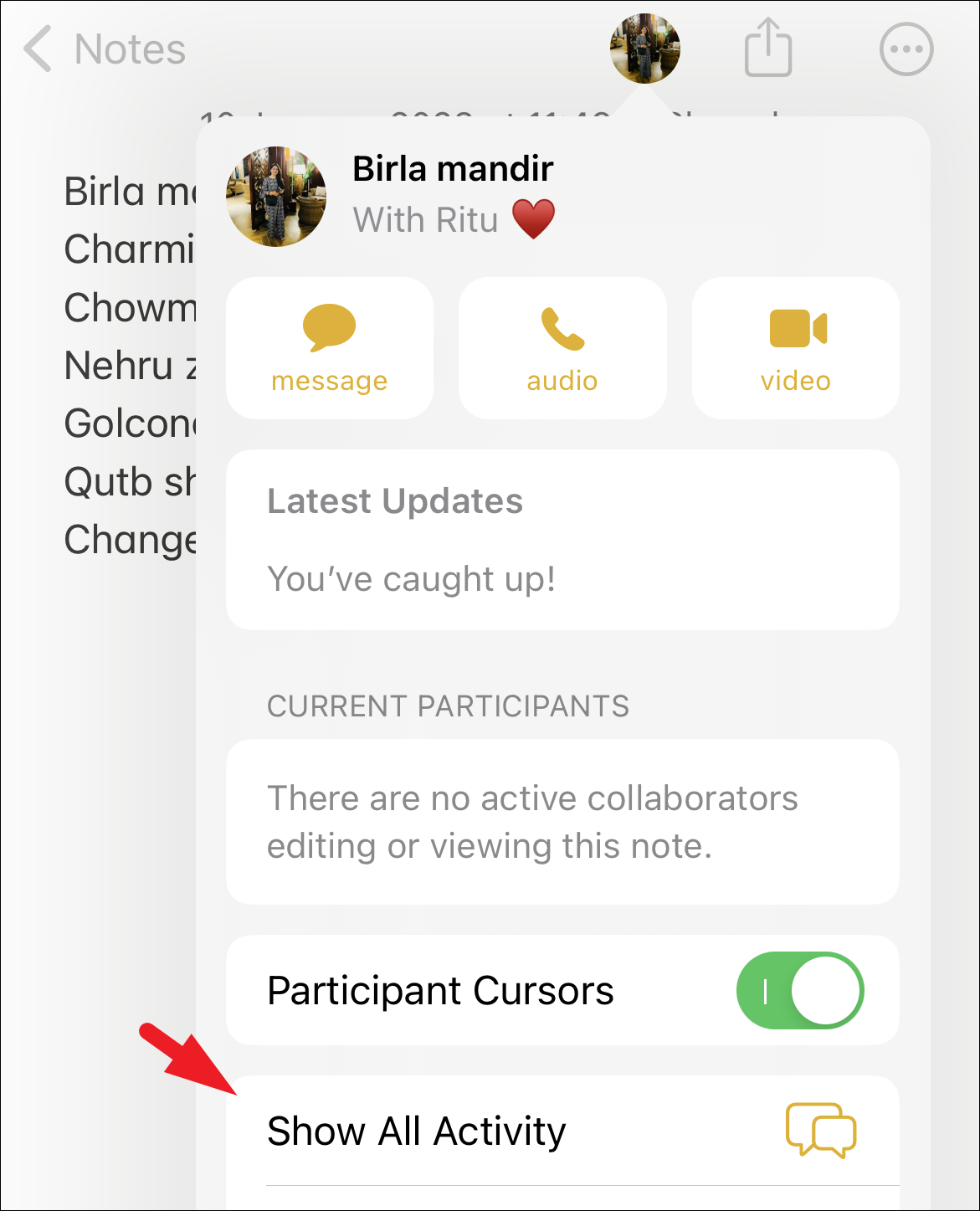Turn off Participant Cursors
Viewport: 980px width, 1211px height.
(x=799, y=991)
